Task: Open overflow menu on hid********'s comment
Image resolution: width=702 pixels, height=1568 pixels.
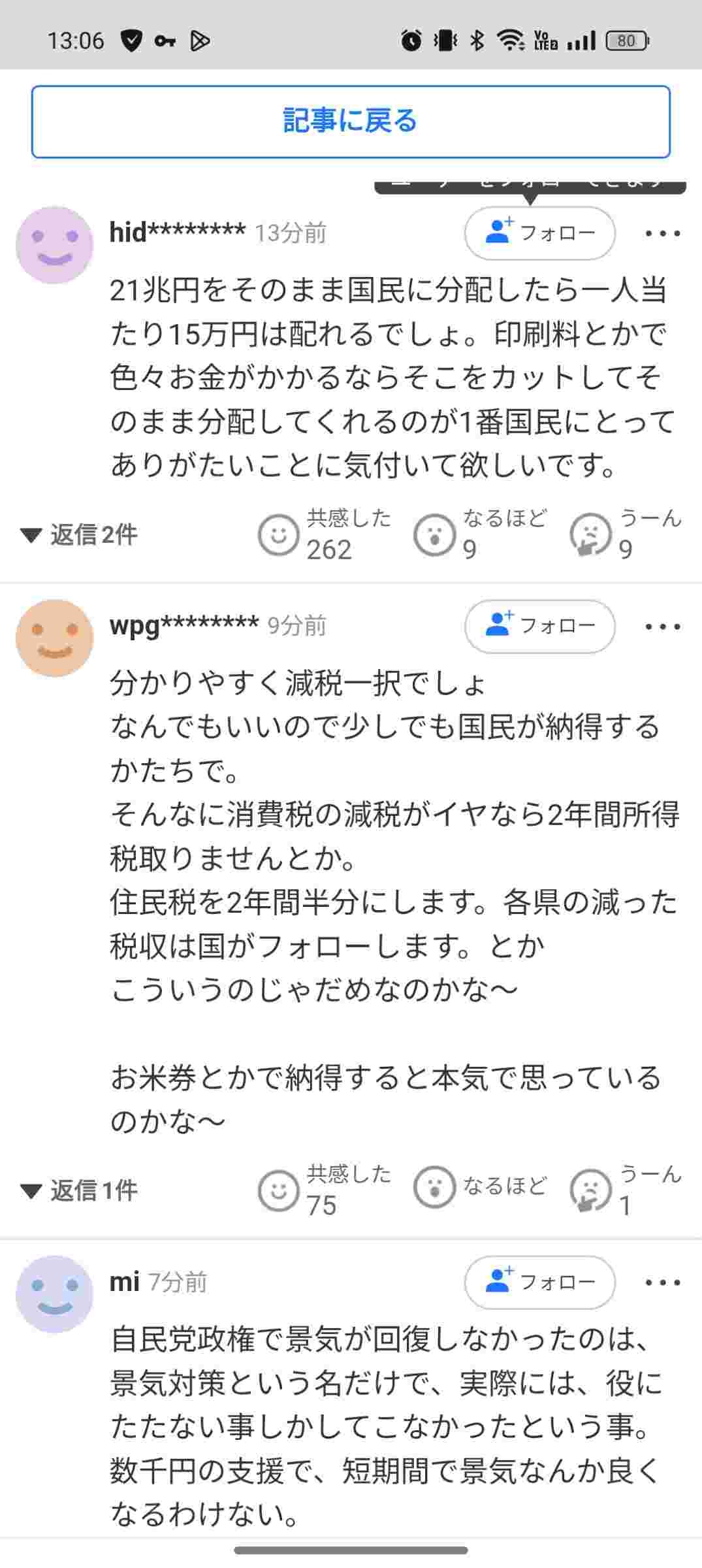Action: pyautogui.click(x=662, y=233)
